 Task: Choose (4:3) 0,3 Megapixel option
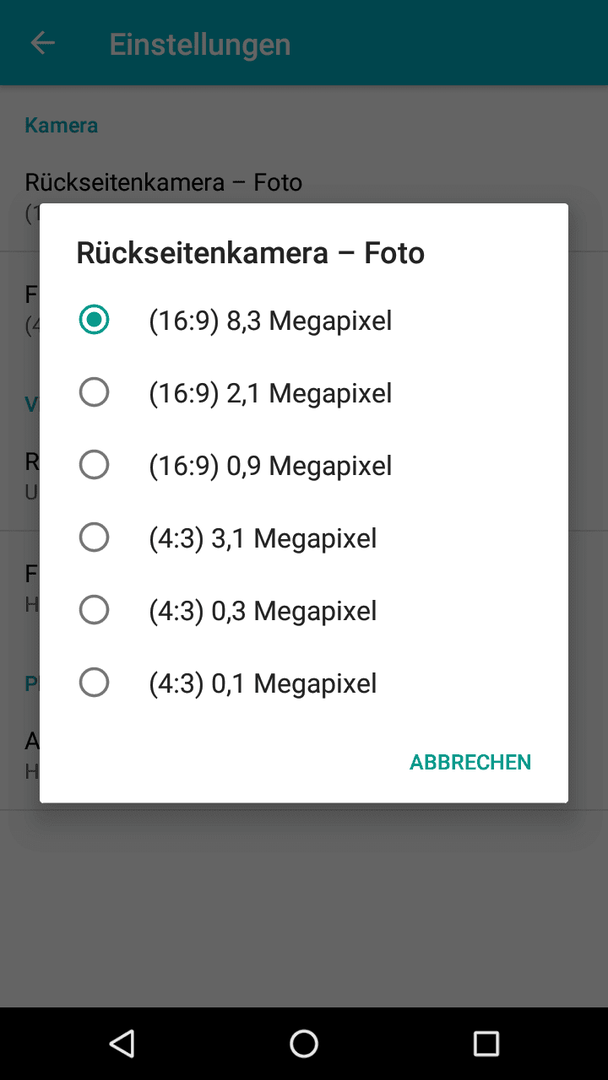304,610
